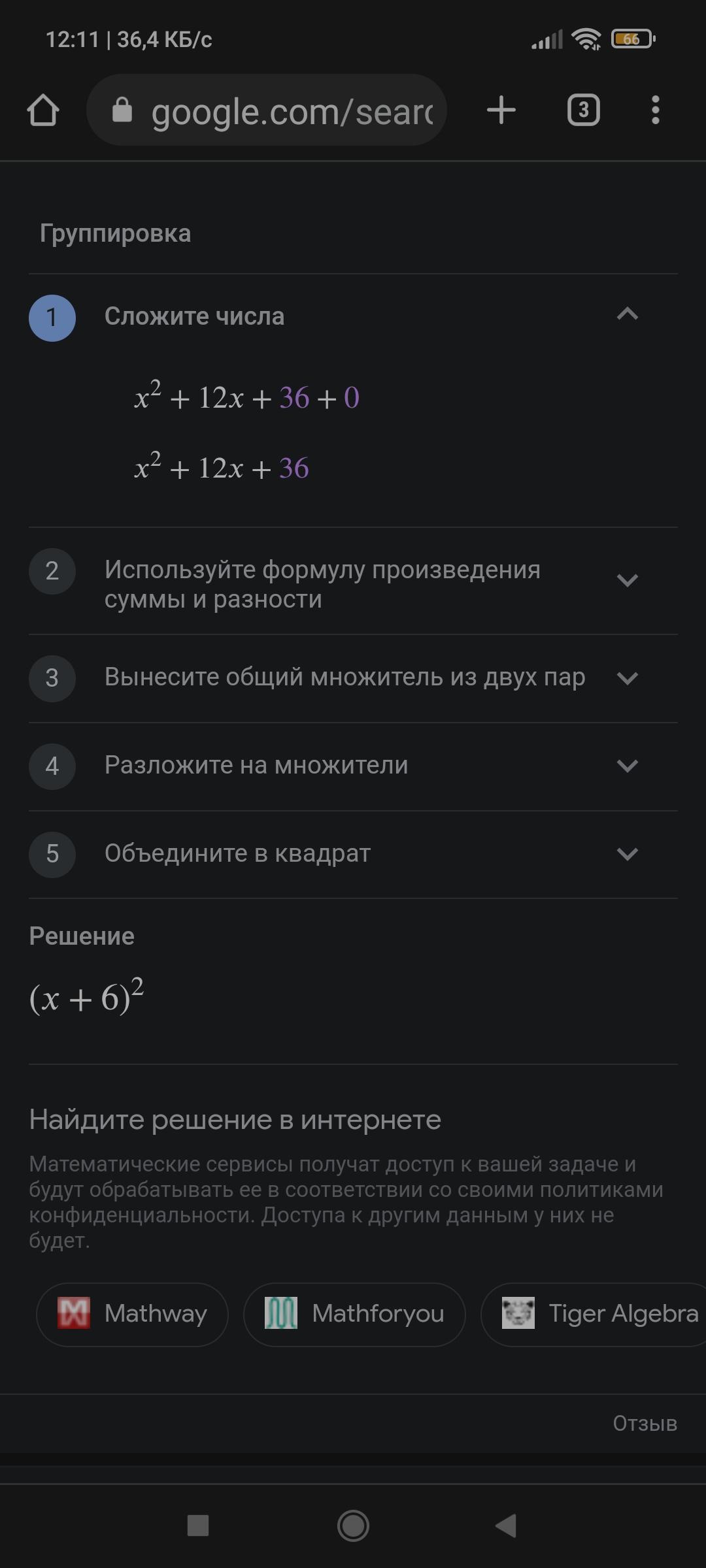Collapse step 1 «Сложите числа»
The image size is (706, 1568).
(x=627, y=315)
